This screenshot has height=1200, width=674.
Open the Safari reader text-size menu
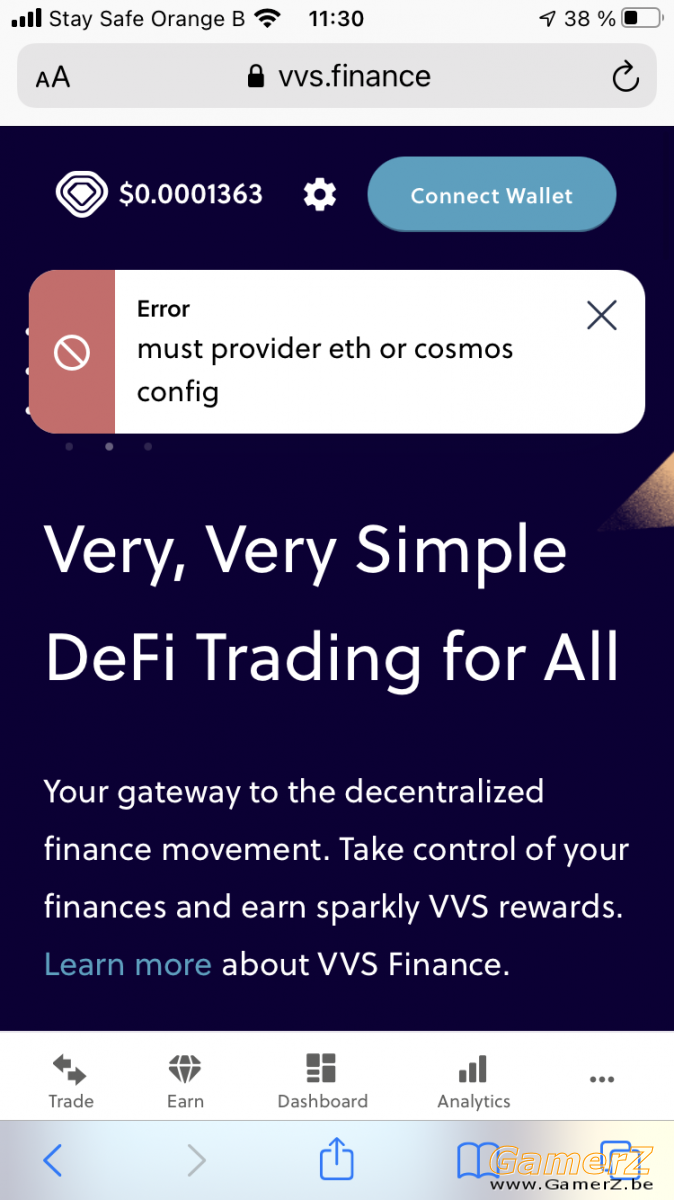(53, 77)
